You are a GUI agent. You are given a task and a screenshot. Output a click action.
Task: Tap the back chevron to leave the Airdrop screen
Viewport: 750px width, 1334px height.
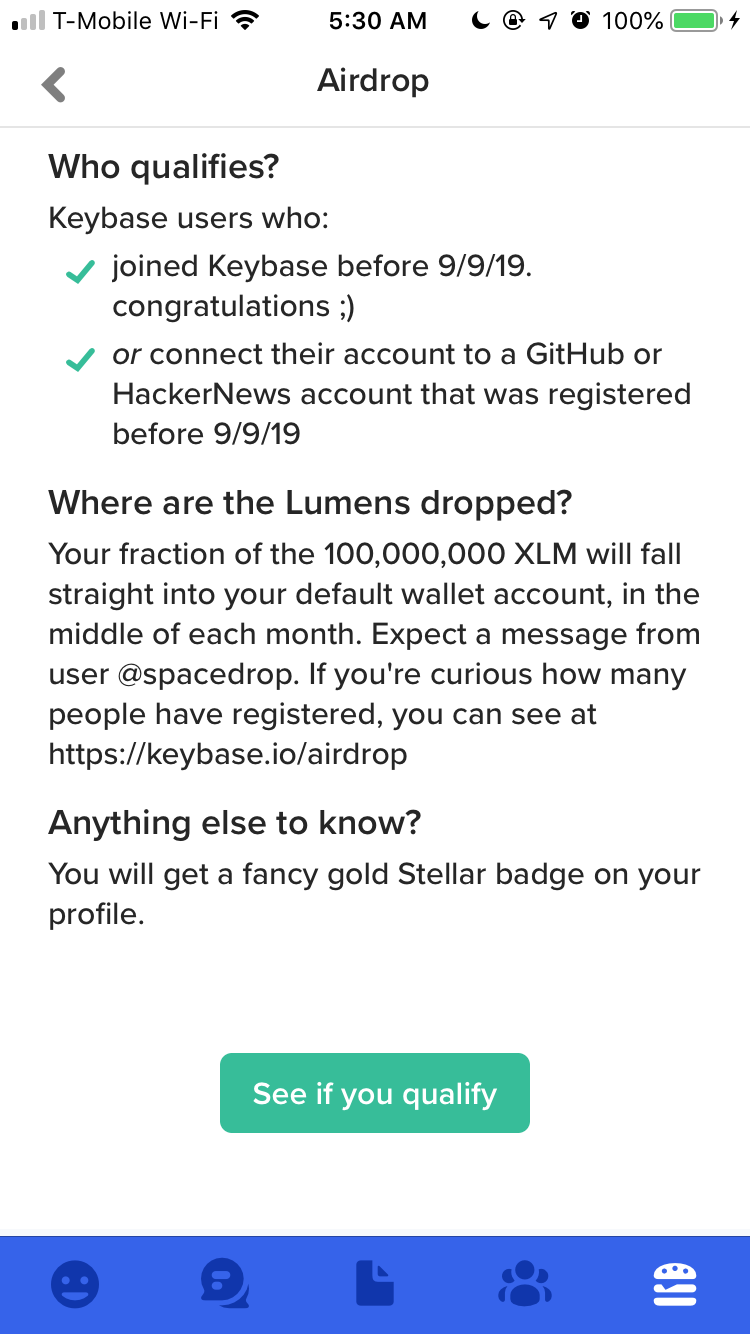[53, 84]
